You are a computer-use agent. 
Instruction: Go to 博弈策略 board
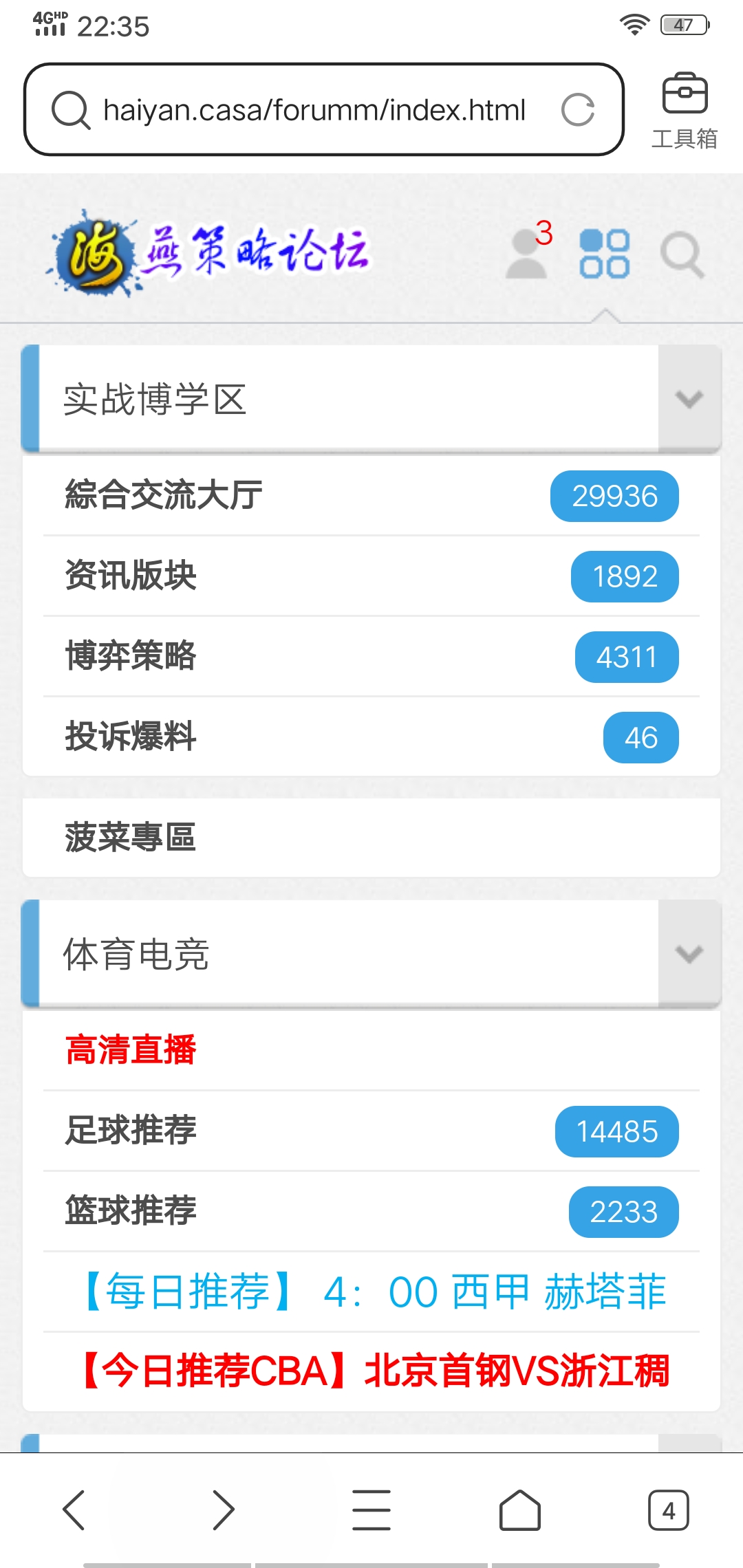[131, 656]
